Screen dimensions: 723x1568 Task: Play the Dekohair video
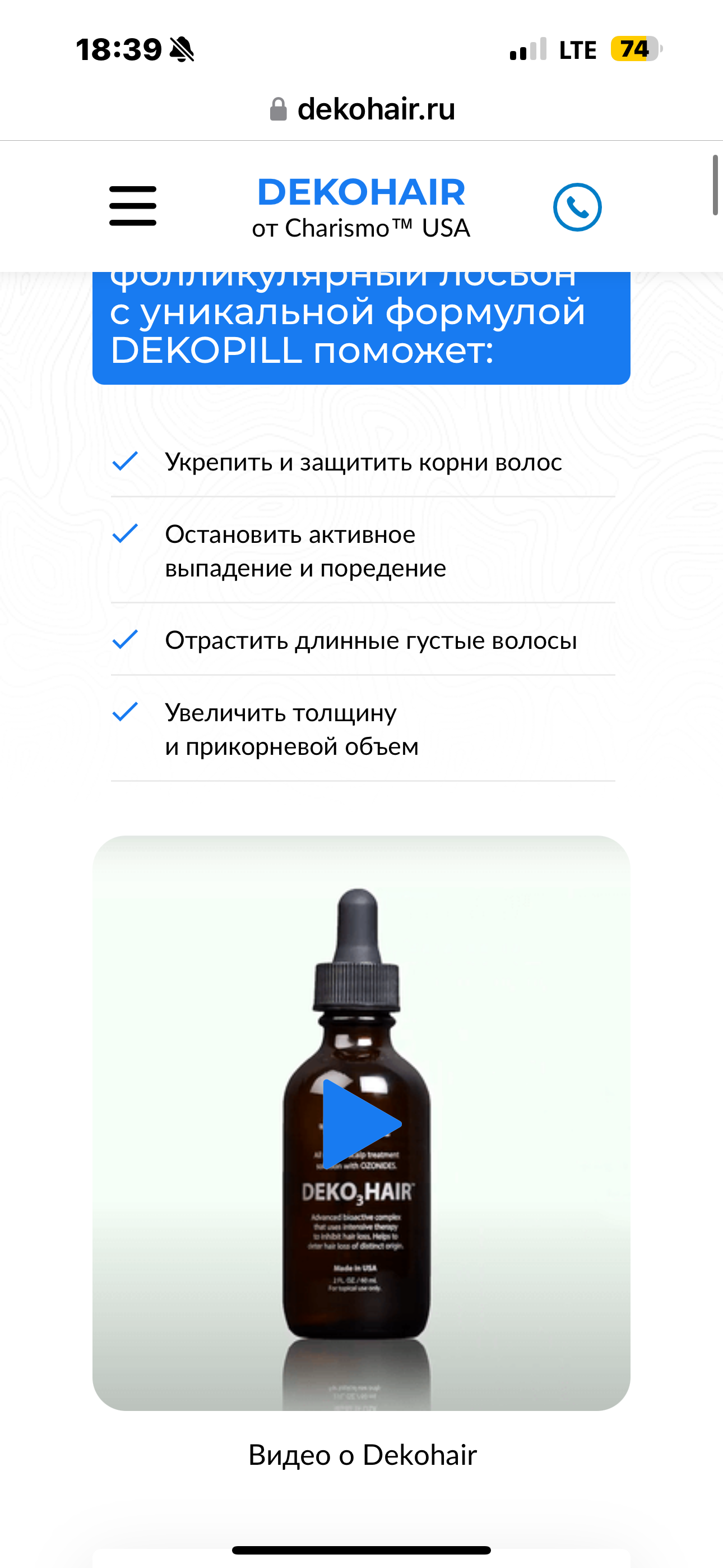point(359,1124)
